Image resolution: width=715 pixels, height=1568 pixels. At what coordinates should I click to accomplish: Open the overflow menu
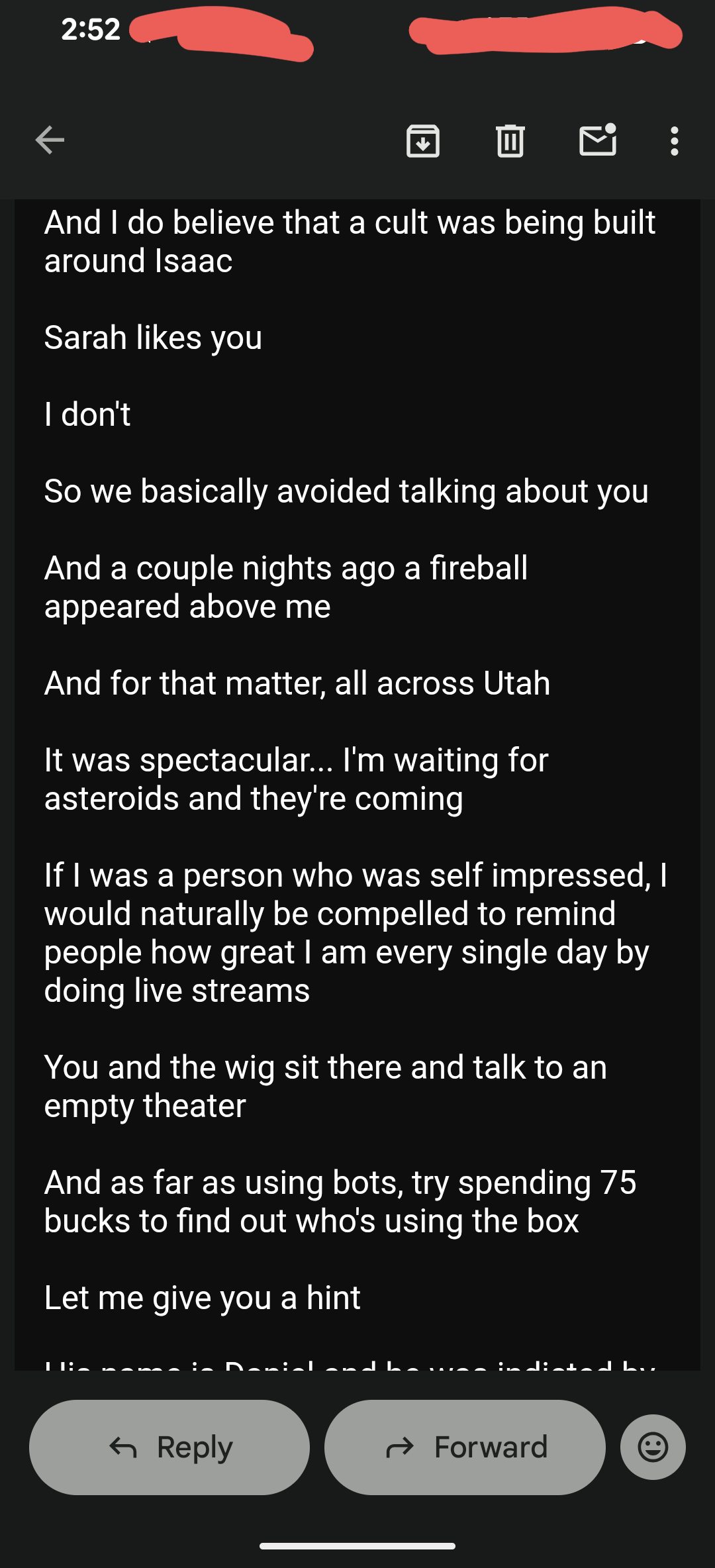click(x=674, y=140)
